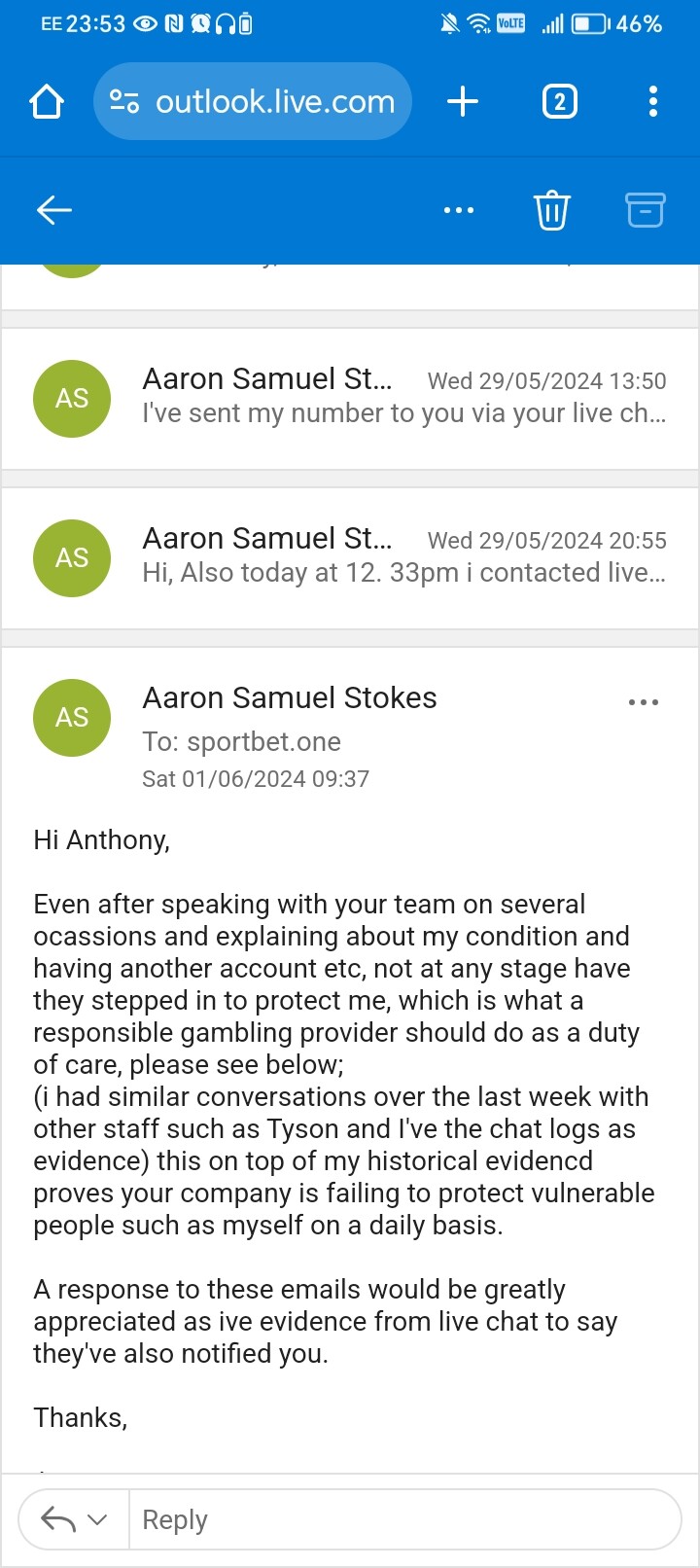Image resolution: width=700 pixels, height=1568 pixels.
Task: Tap the Reply field to respond
Action: [x=404, y=1519]
